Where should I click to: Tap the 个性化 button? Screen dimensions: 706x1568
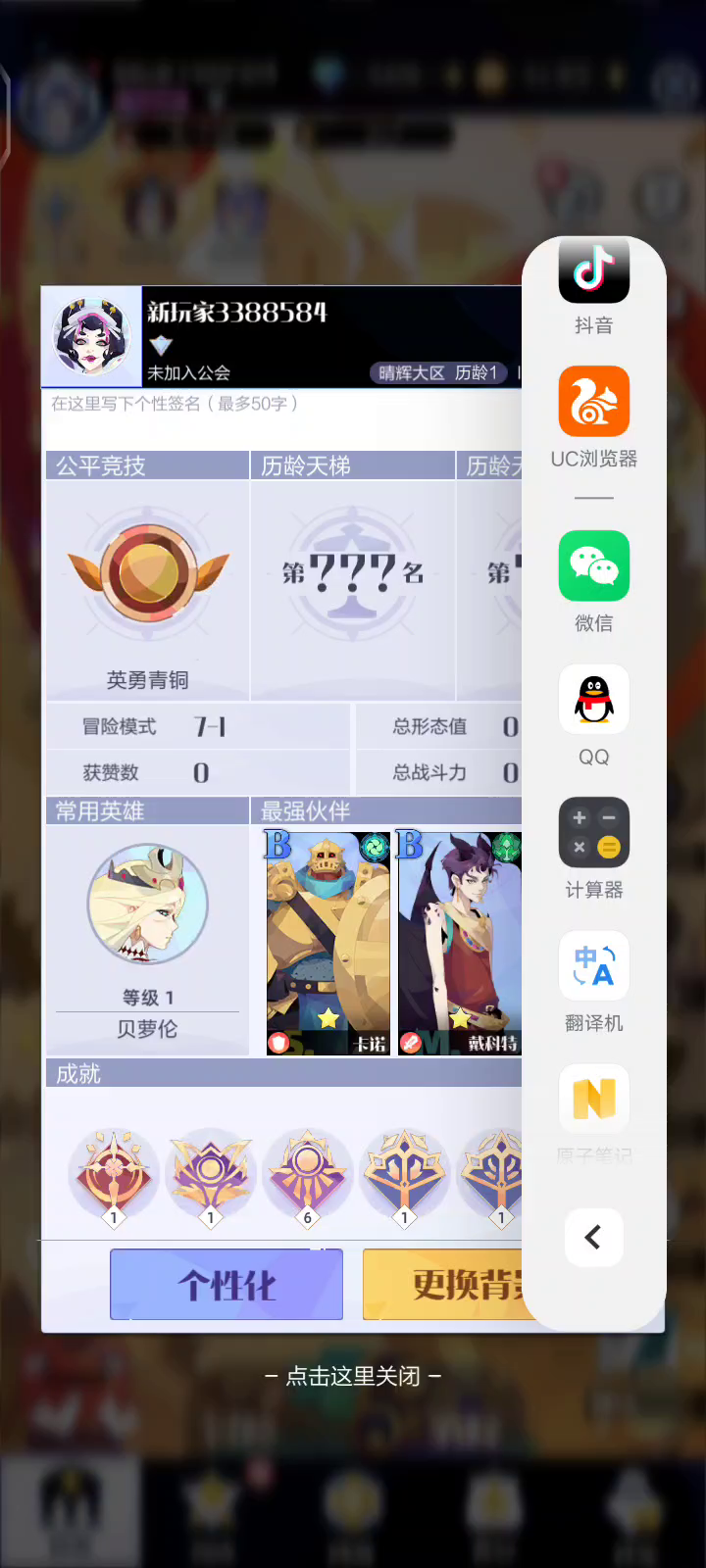point(227,1285)
